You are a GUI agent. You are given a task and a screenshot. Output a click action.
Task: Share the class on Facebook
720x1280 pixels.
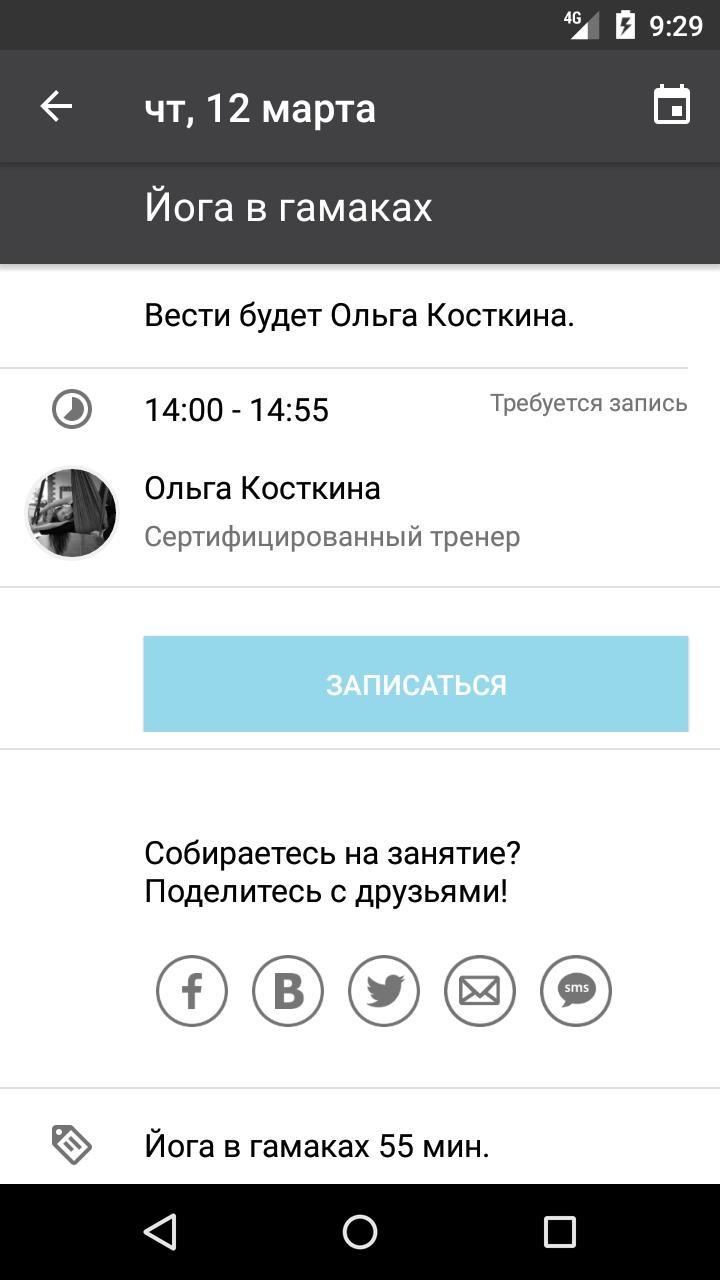(x=191, y=991)
